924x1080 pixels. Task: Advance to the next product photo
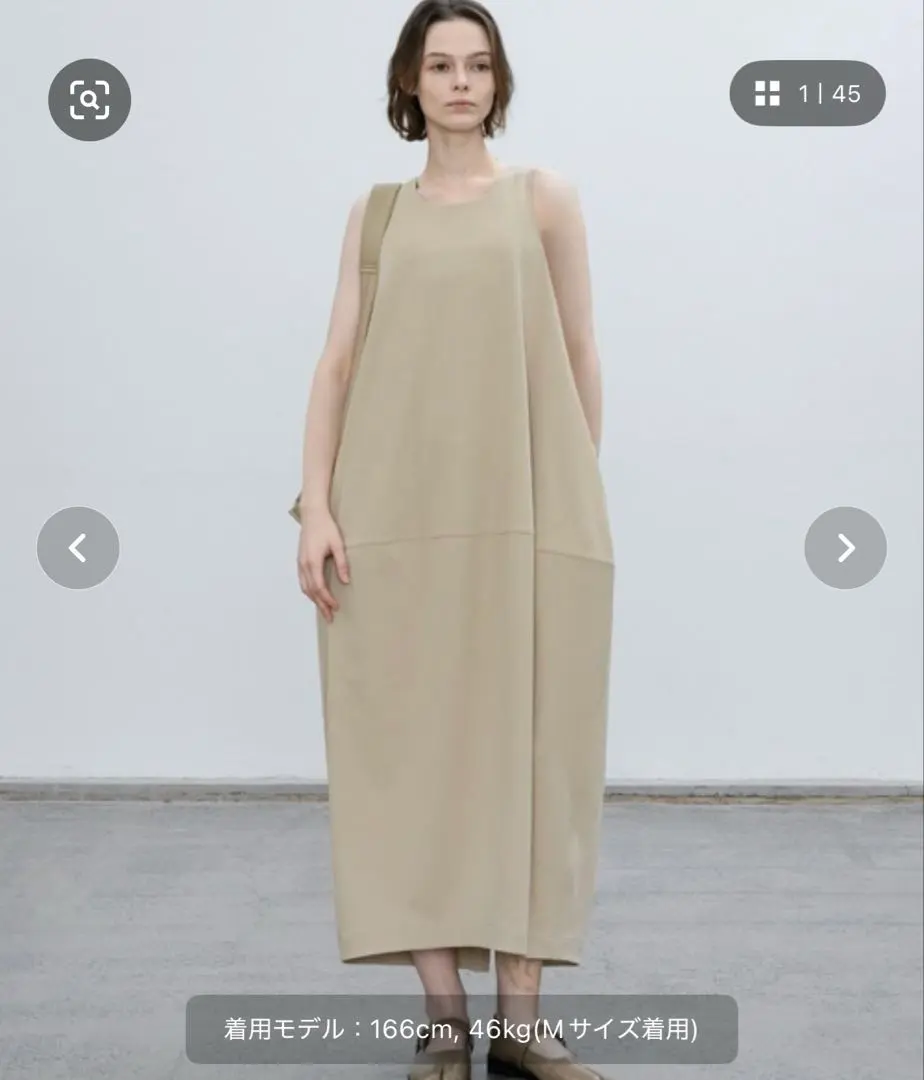click(x=845, y=547)
